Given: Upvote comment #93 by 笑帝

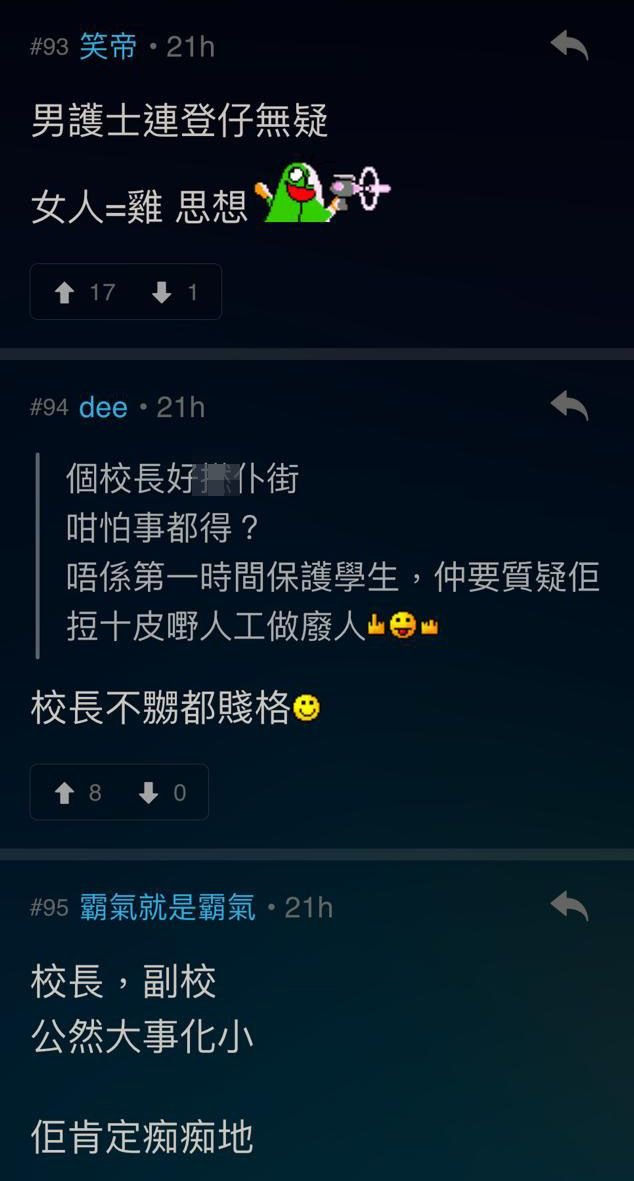Looking at the screenshot, I should (x=66, y=292).
